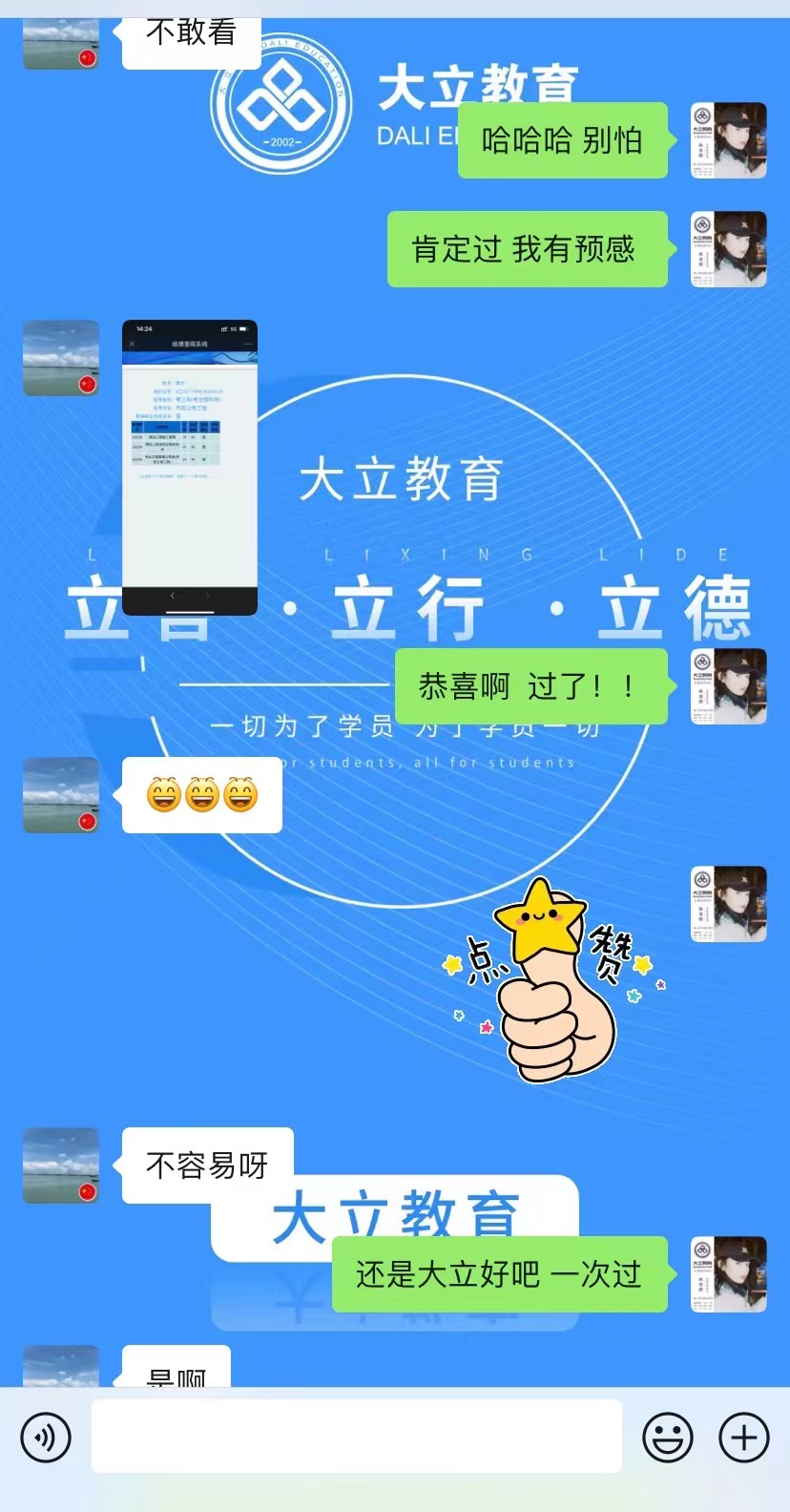Open the plus attachments menu
This screenshot has height=1512, width=790.
(x=743, y=1437)
